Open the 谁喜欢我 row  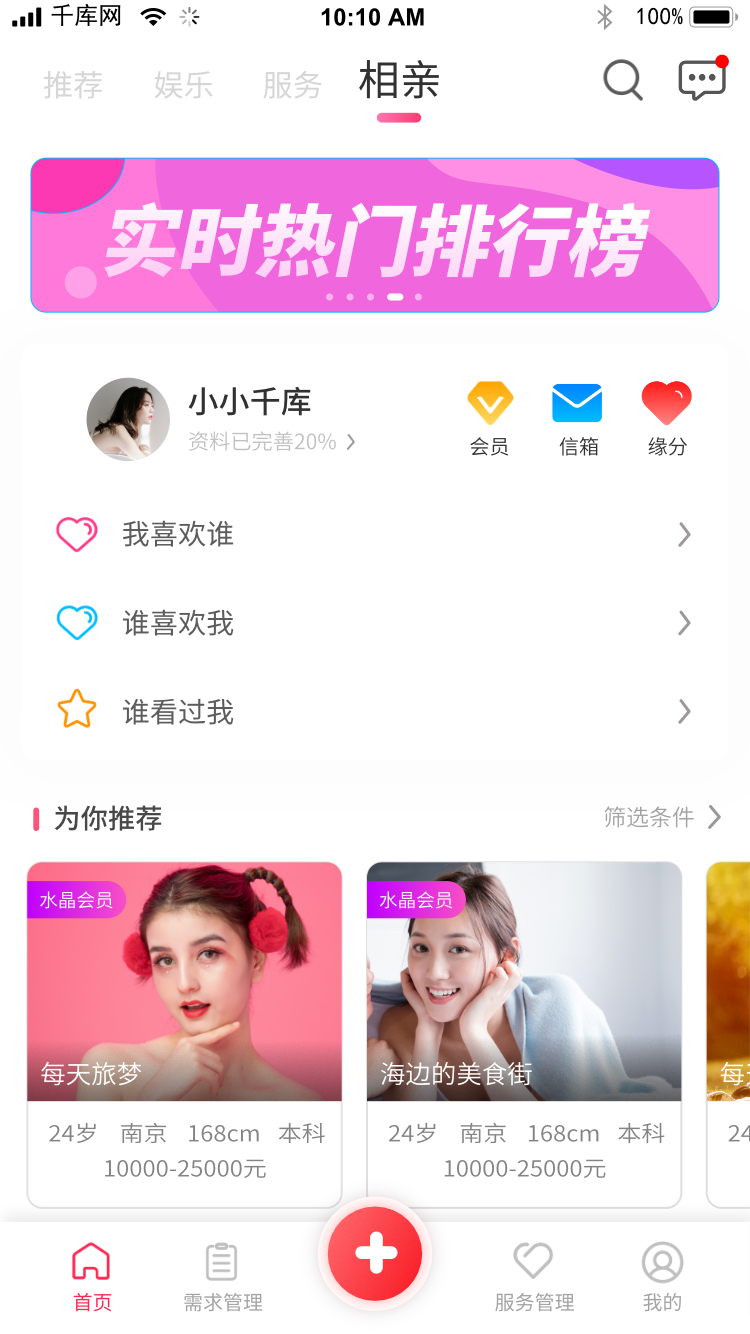tap(375, 623)
